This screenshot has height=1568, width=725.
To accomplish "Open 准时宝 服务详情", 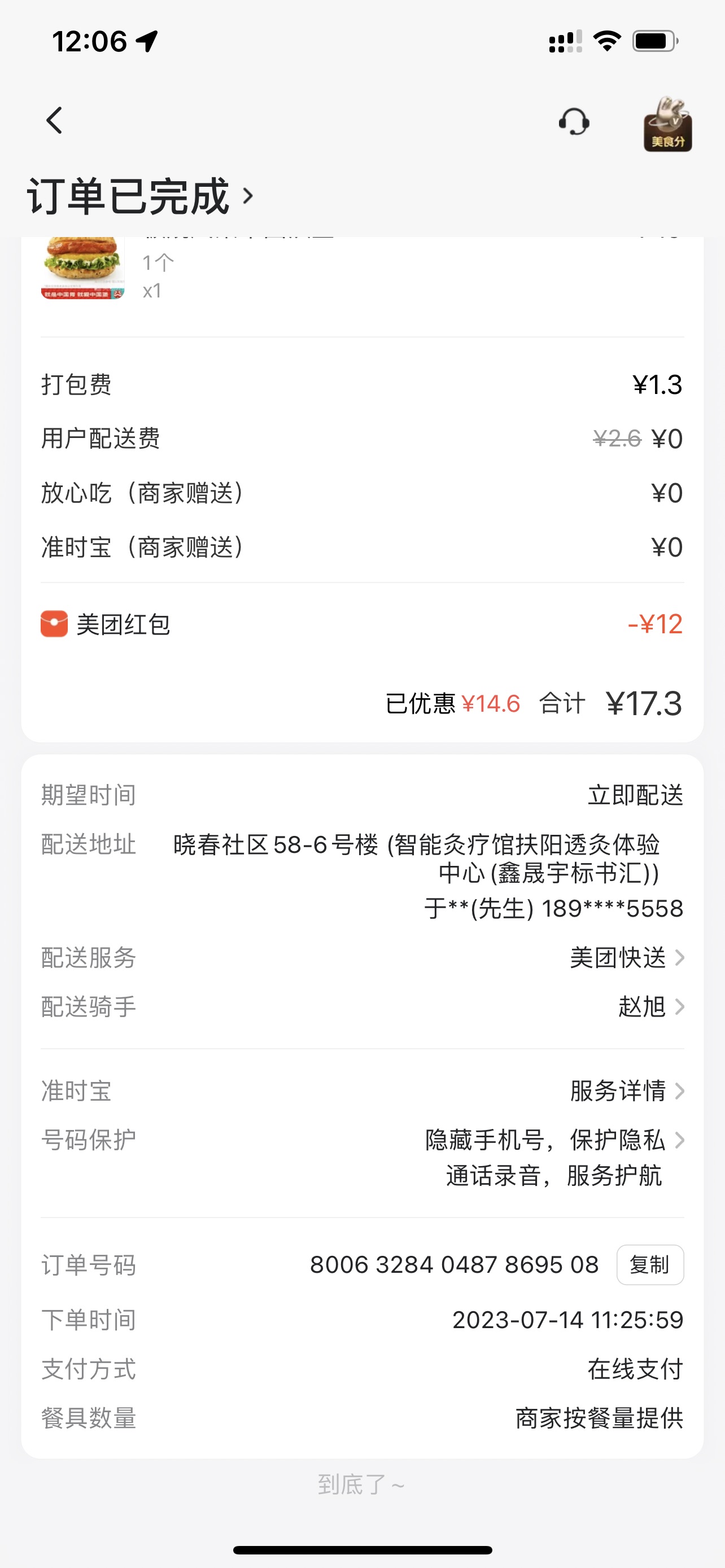I will pyautogui.click(x=627, y=1091).
